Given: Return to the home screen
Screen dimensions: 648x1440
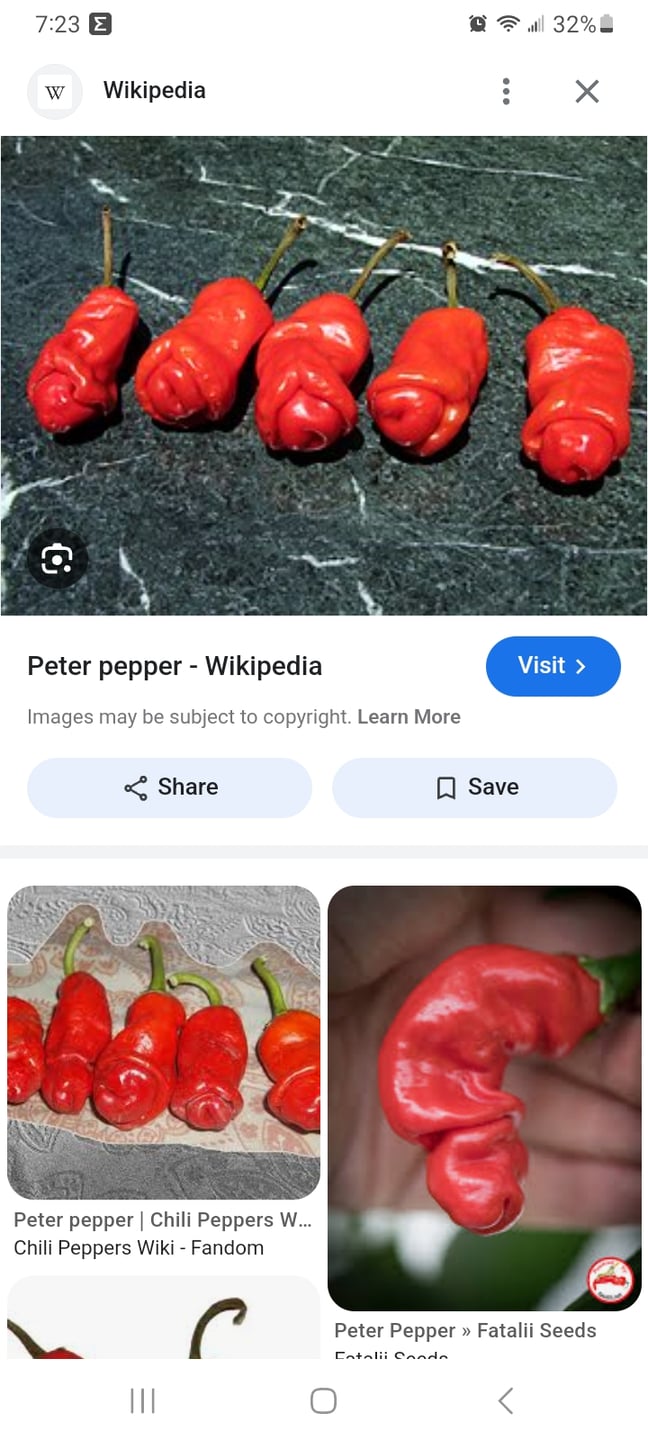Looking at the screenshot, I should point(323,1401).
